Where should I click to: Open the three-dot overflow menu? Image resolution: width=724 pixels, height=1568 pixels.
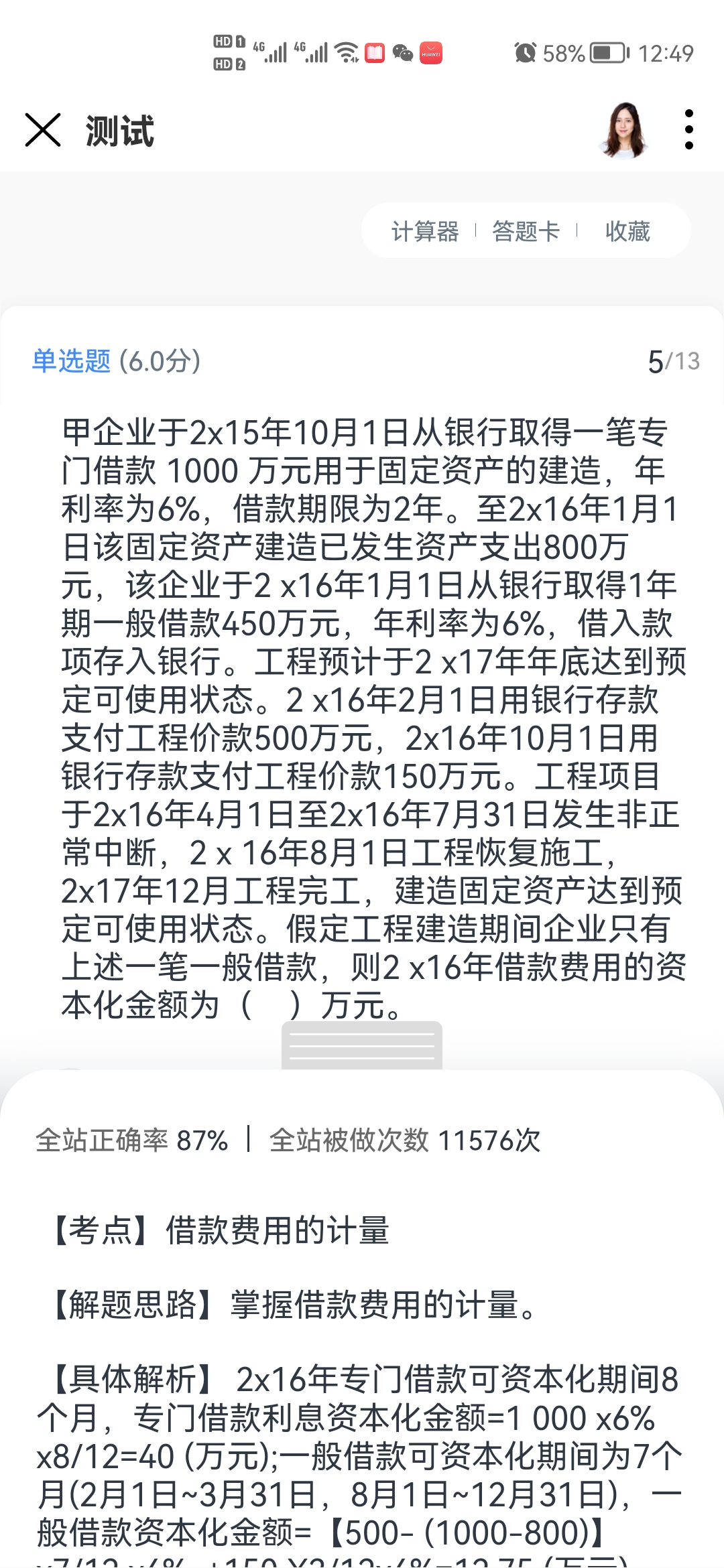688,130
